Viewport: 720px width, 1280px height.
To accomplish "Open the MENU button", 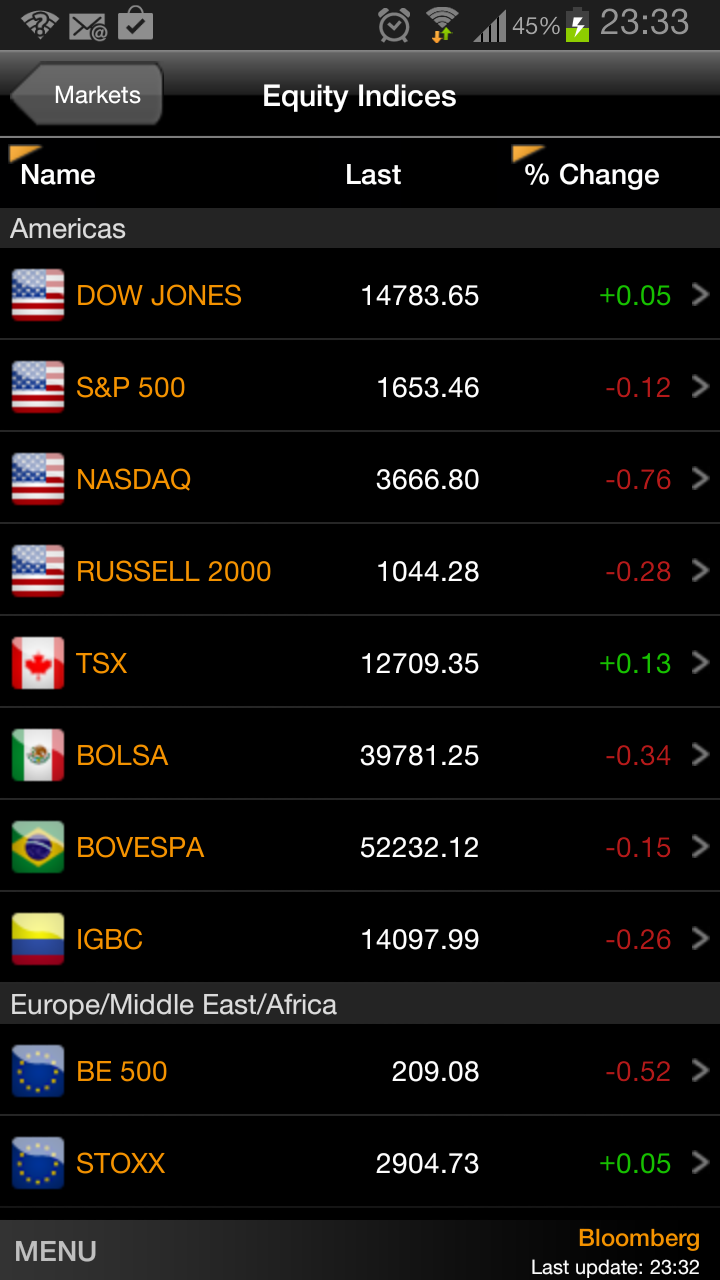I will pyautogui.click(x=56, y=1251).
